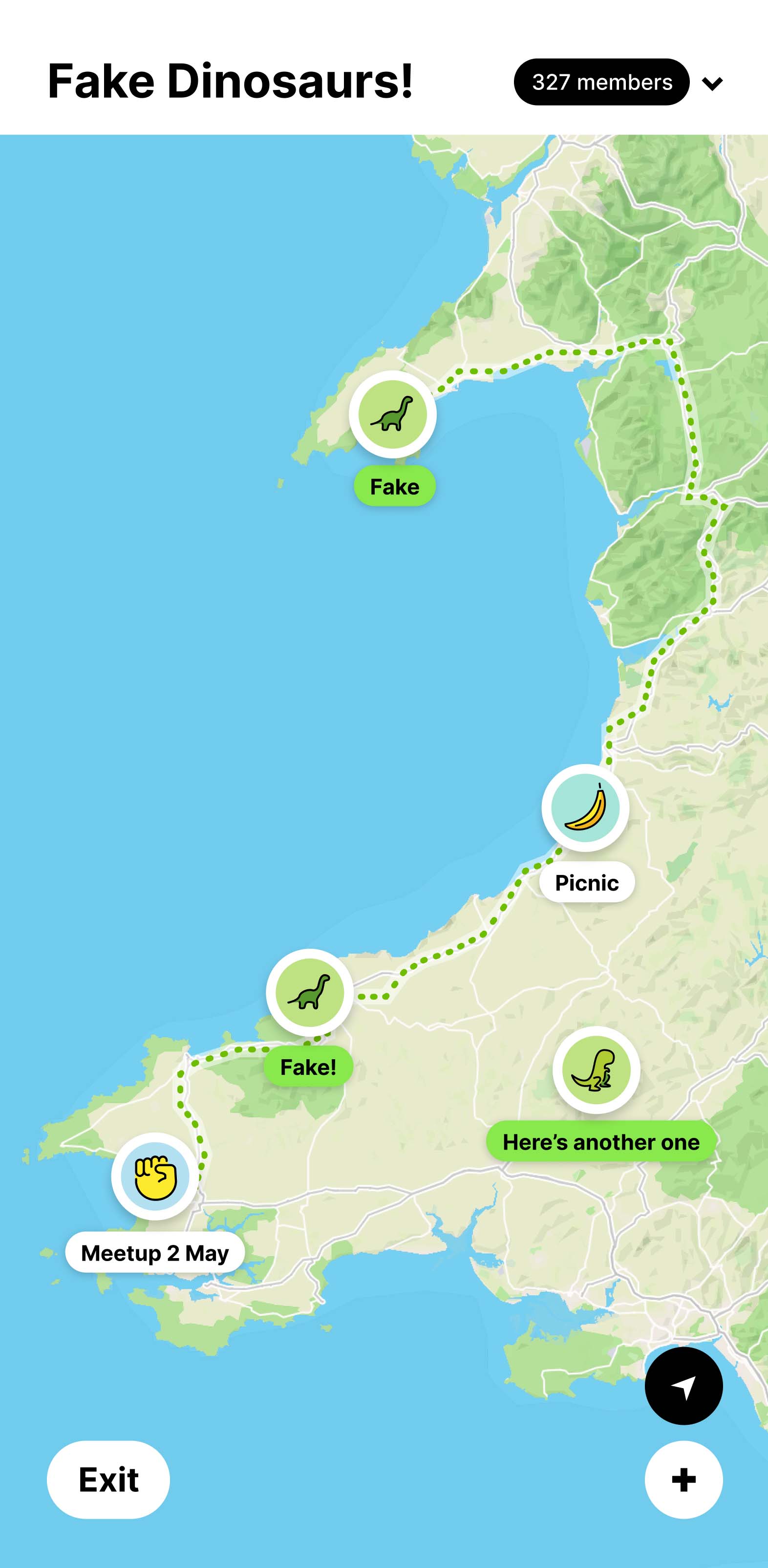Open the dinosaur marker labeled Fake
768x1568 pixels.
coord(392,414)
